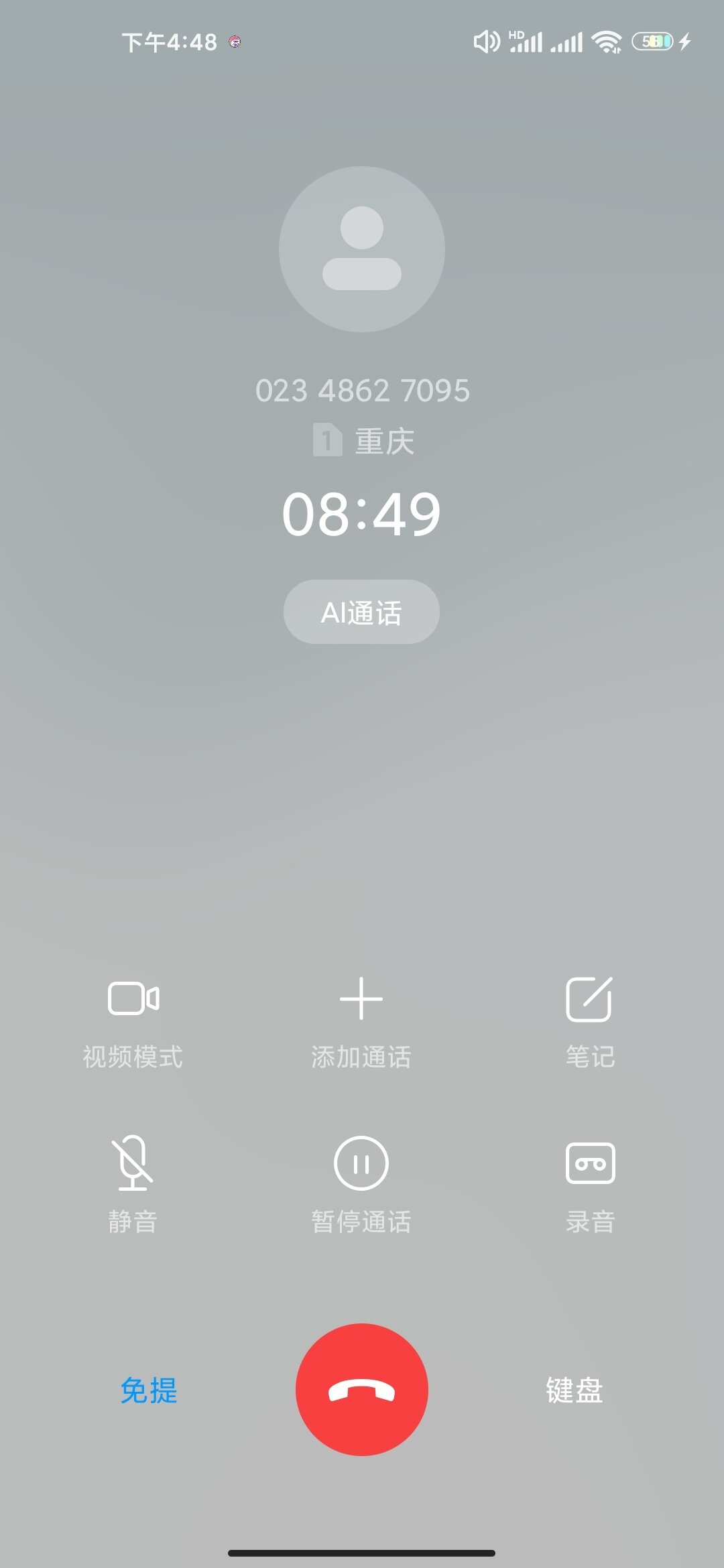
Task: Tap the AI通话 button
Action: tap(361, 612)
